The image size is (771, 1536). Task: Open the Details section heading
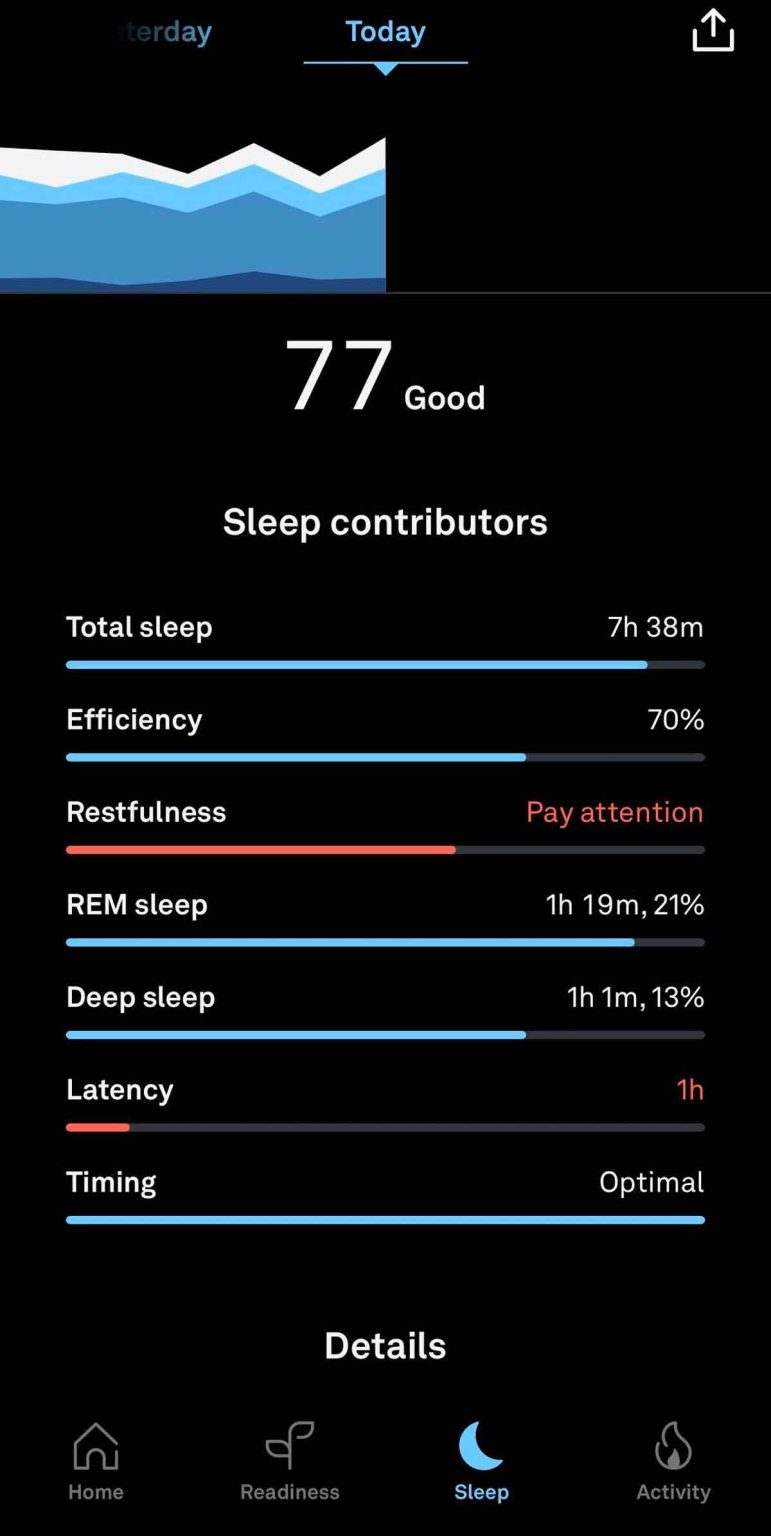[x=385, y=1345]
